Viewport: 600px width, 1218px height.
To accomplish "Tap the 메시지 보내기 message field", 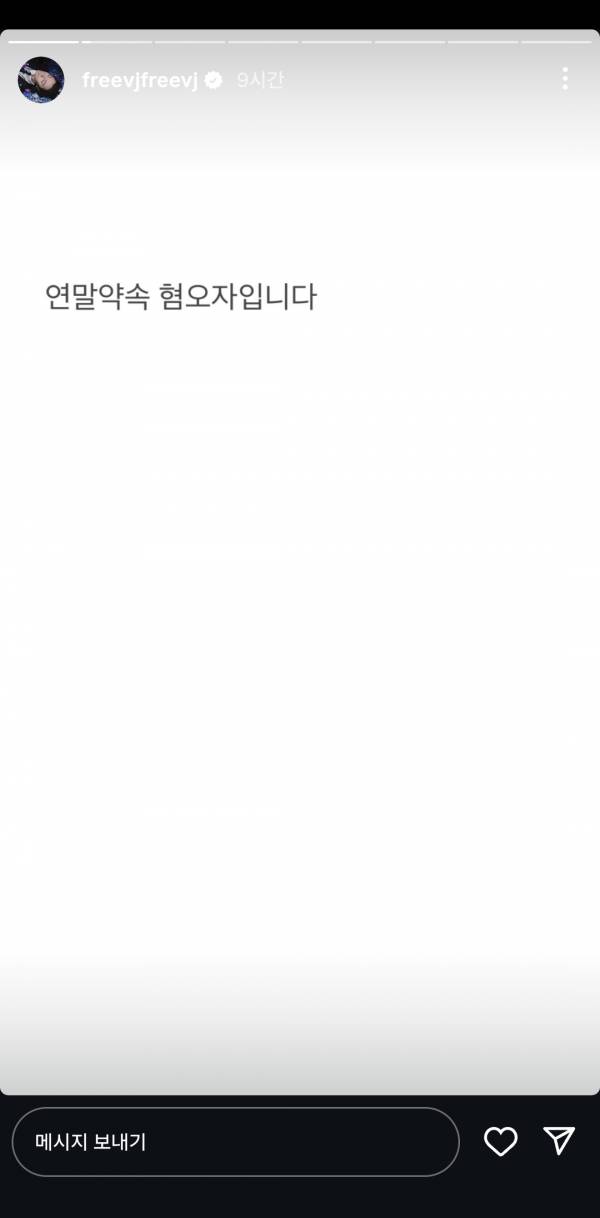I will click(235, 1141).
